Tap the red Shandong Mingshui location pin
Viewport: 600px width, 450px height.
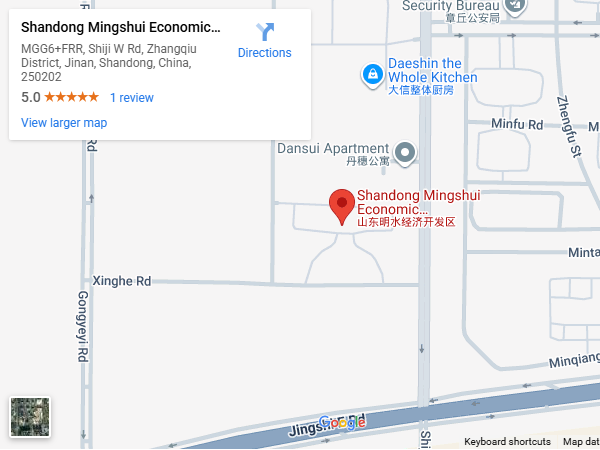pyautogui.click(x=342, y=205)
